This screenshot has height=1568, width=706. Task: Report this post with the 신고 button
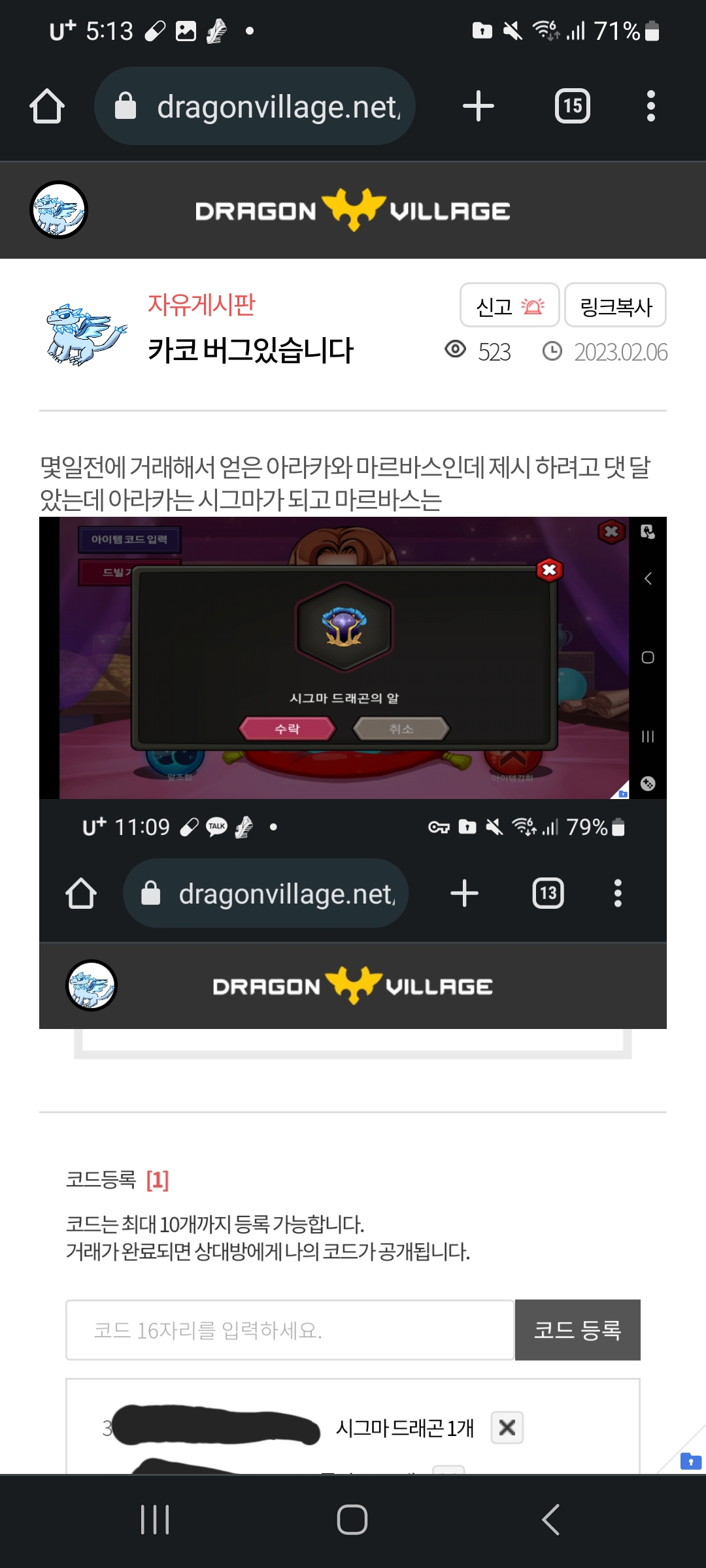509,306
